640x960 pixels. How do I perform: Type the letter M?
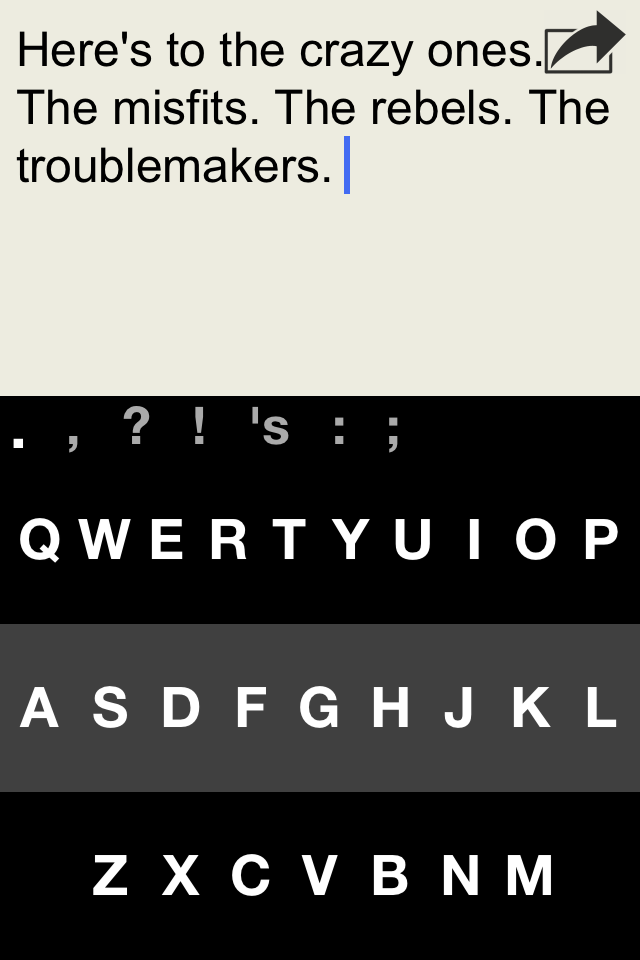529,876
